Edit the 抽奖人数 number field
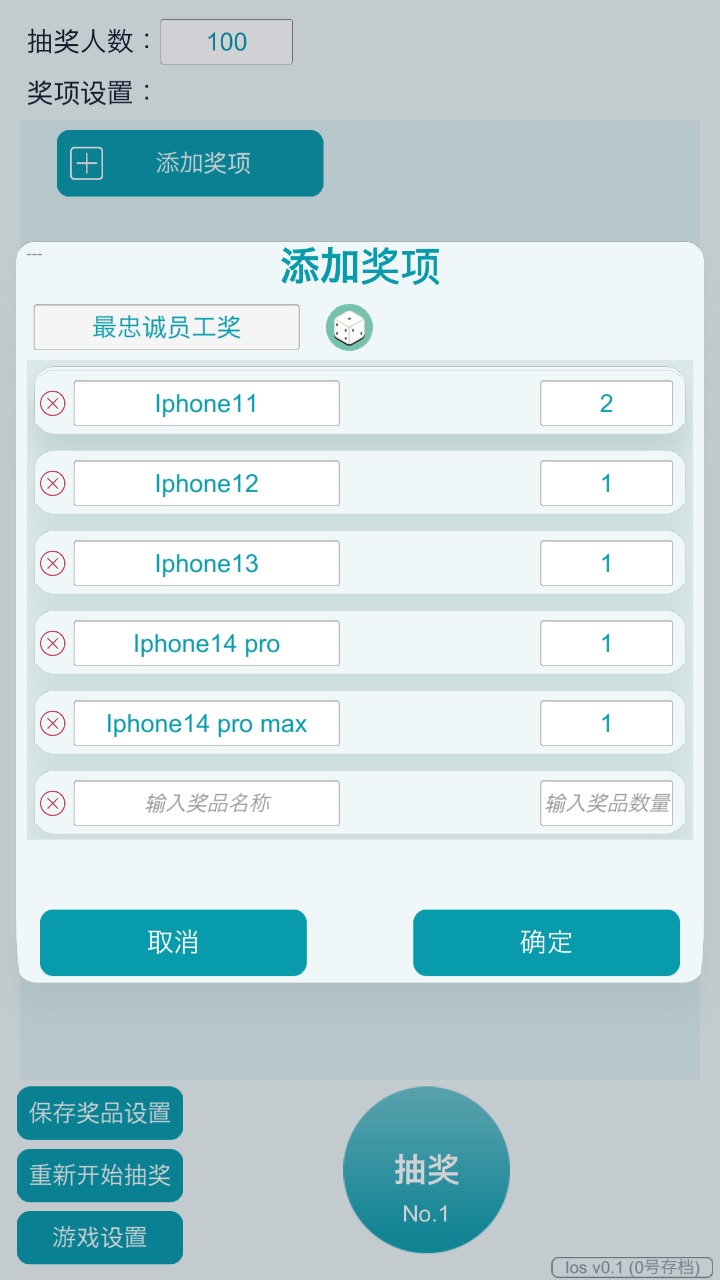 227,42
